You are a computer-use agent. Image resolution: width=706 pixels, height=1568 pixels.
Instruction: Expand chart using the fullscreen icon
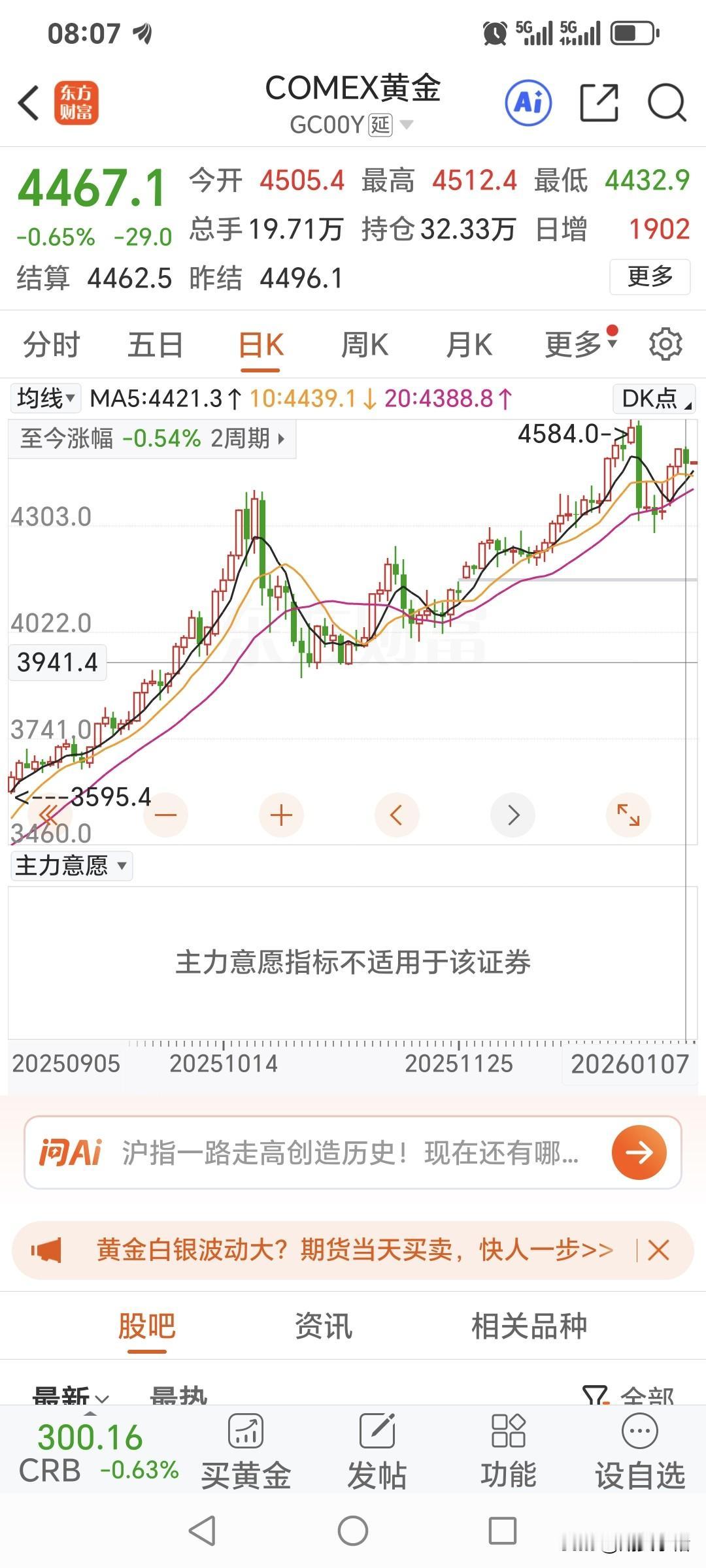628,815
